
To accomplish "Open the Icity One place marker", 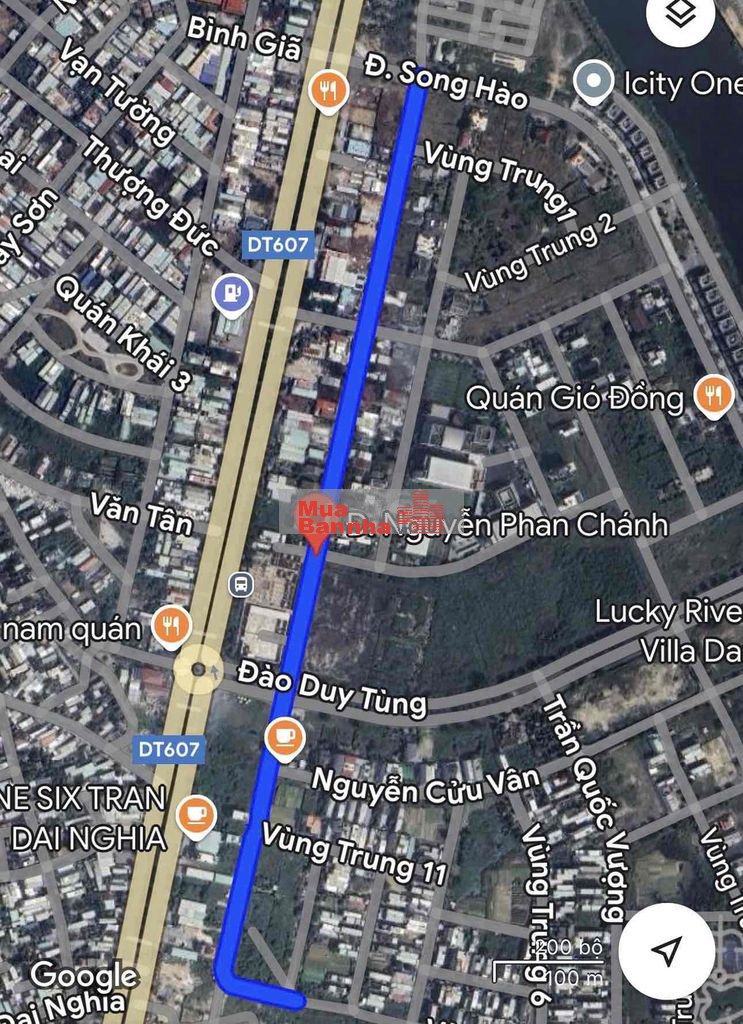I will pyautogui.click(x=594, y=83).
